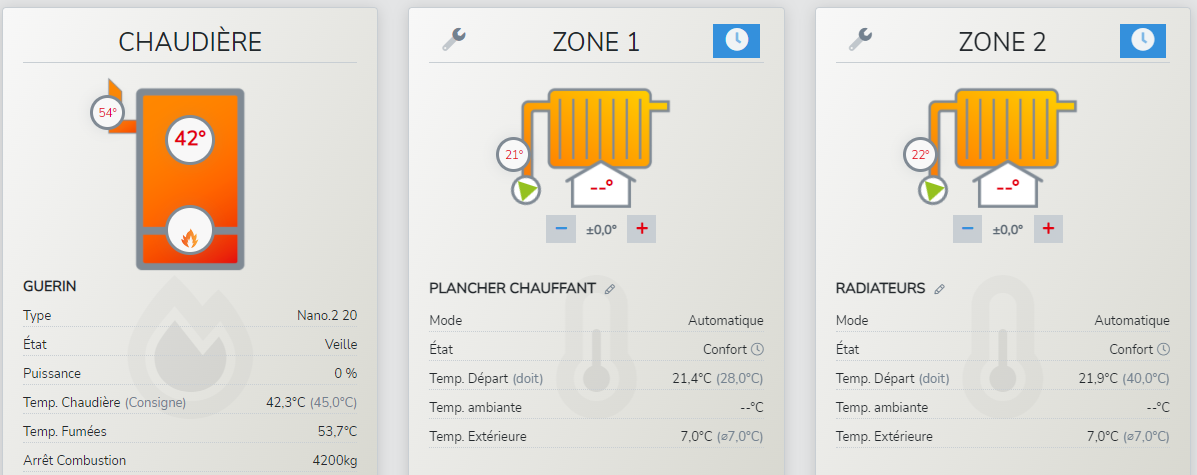Open Zone 2 settings wrench
This screenshot has width=1197, height=475.
click(x=860, y=39)
